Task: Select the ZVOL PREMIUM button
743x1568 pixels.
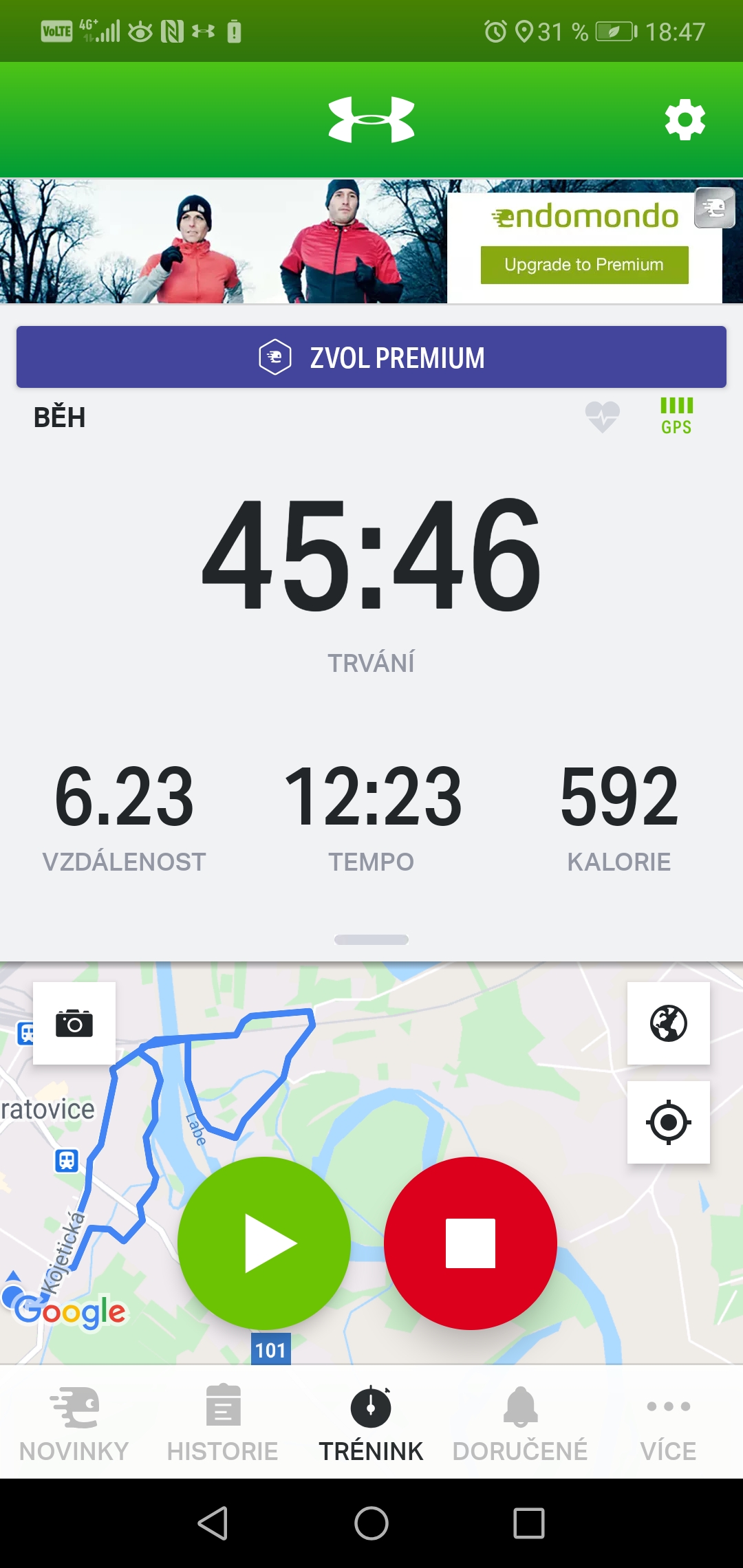Action: (x=371, y=357)
